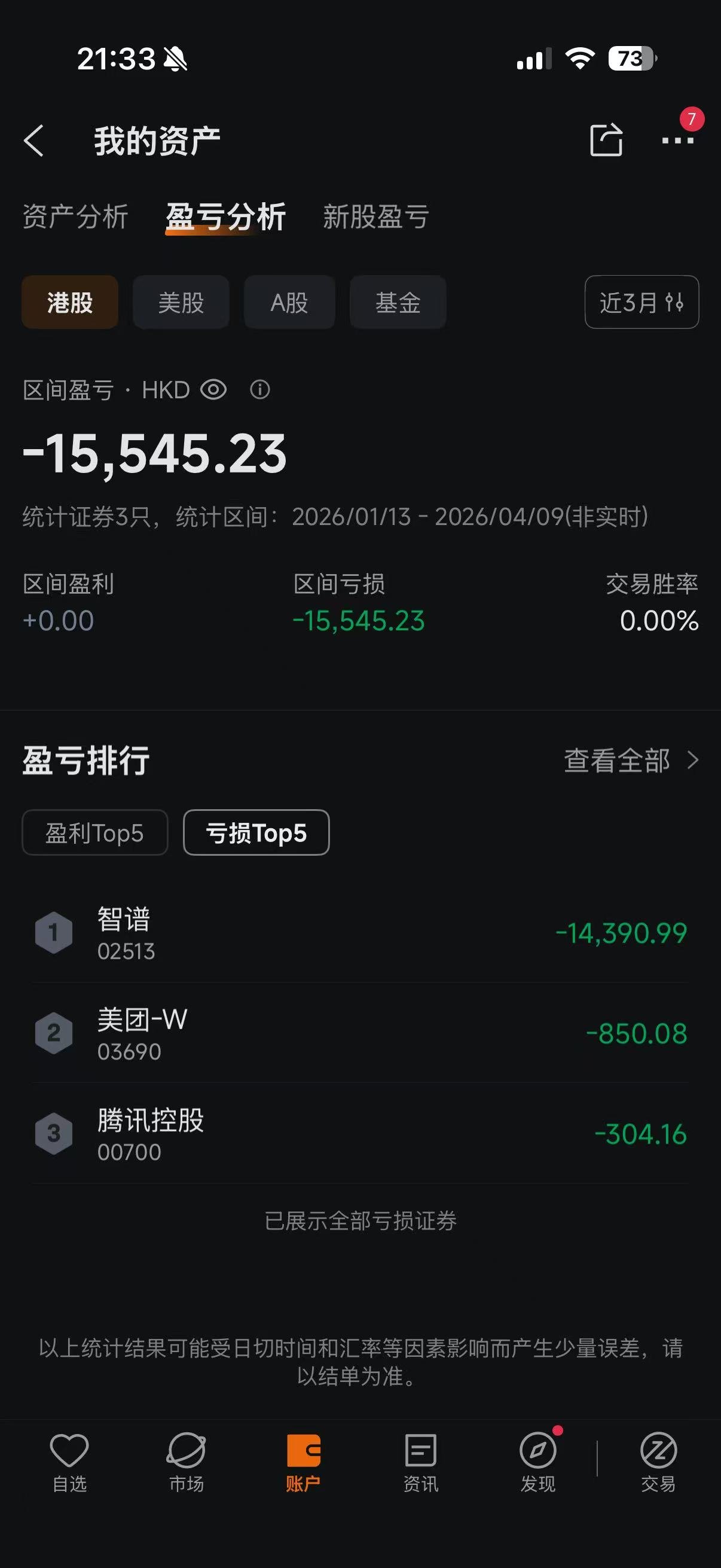Open 查看全部 ranking list

click(x=630, y=760)
